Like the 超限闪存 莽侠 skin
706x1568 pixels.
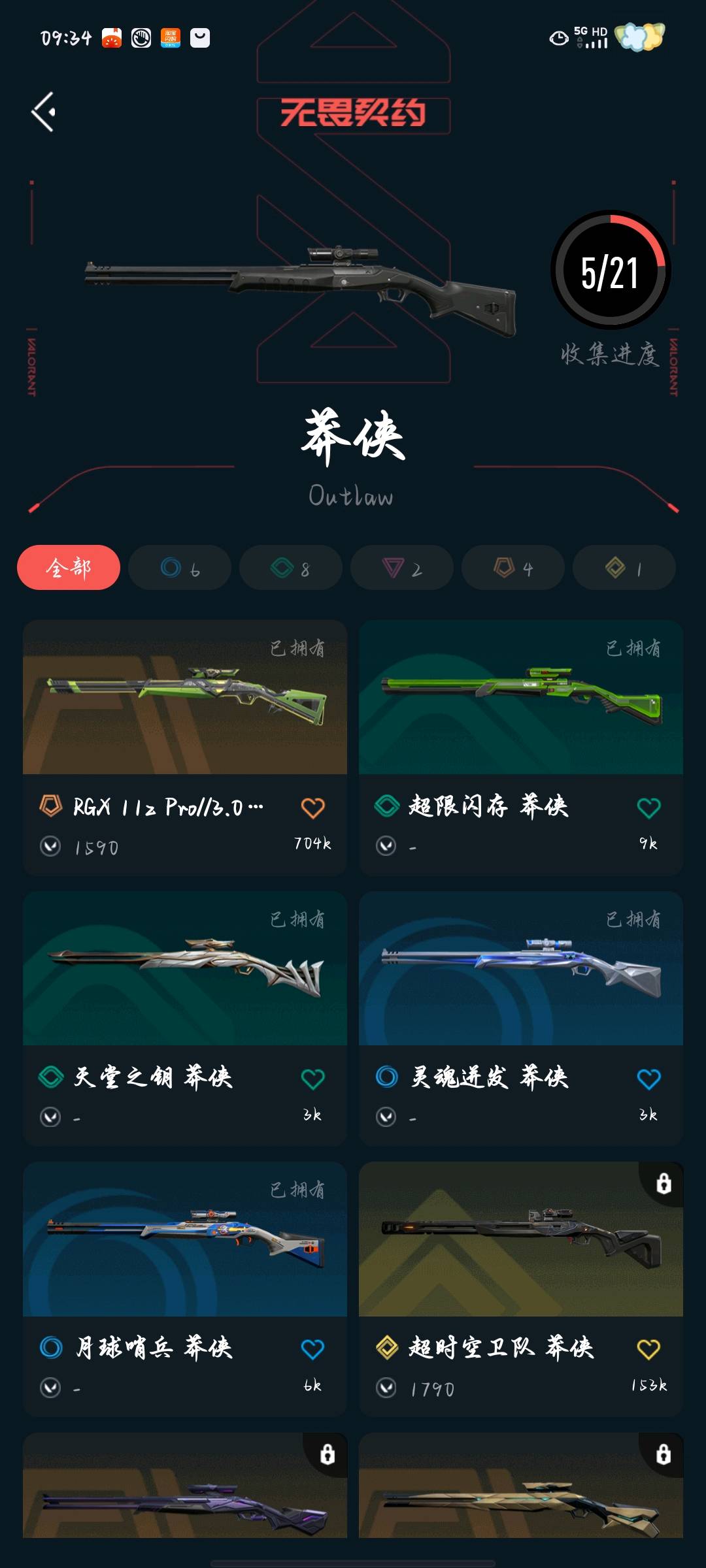[x=648, y=808]
